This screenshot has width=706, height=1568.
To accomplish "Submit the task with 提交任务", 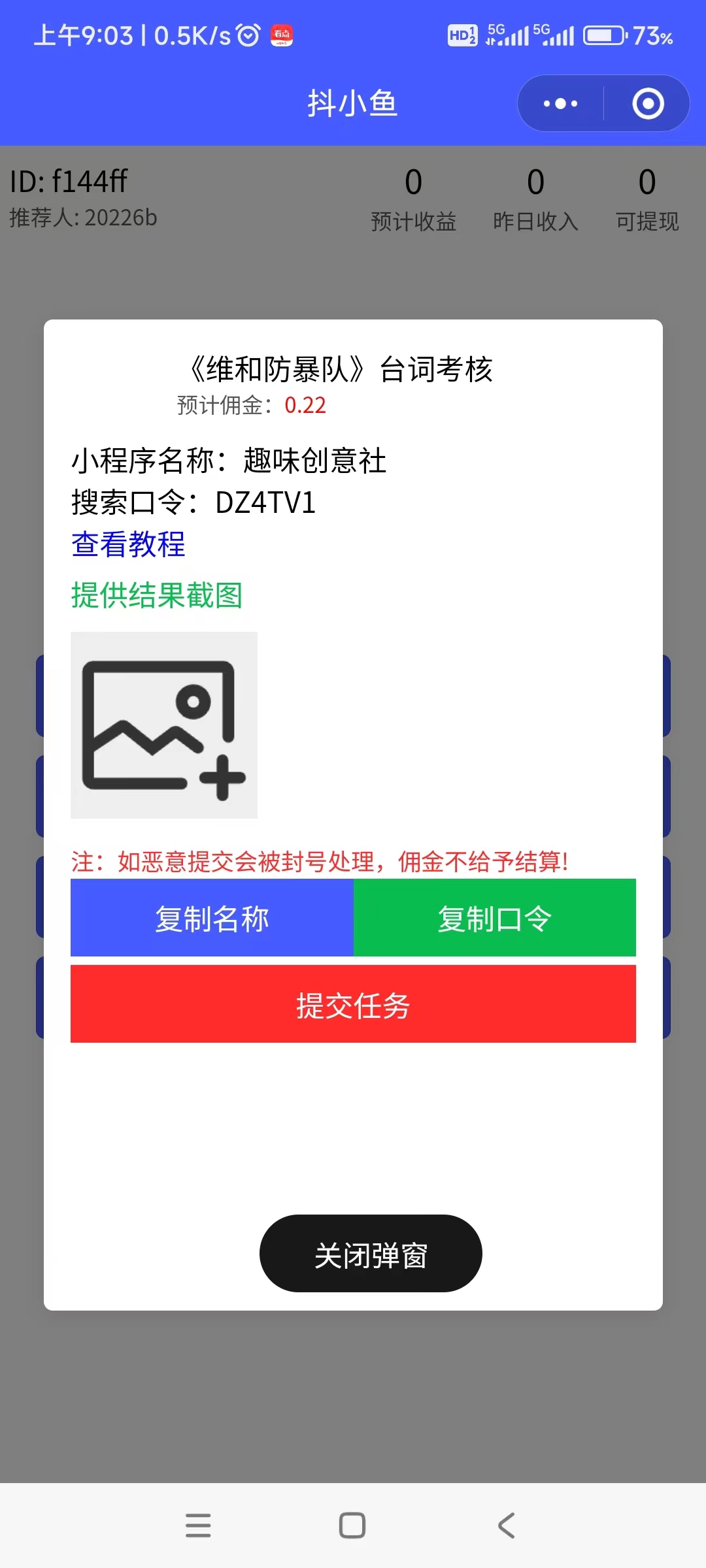I will (x=353, y=1004).
